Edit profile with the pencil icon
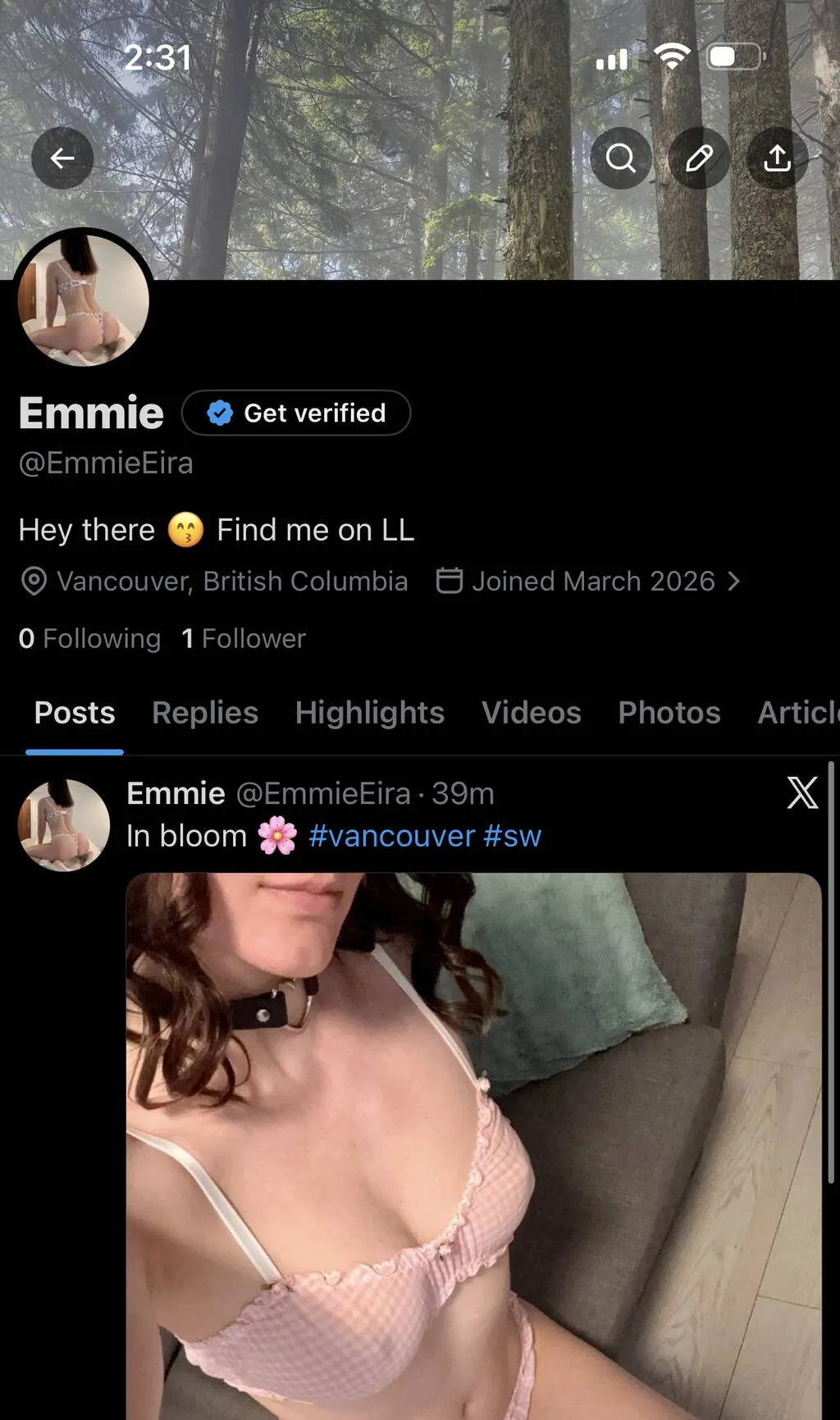The image size is (840, 1420). click(699, 158)
